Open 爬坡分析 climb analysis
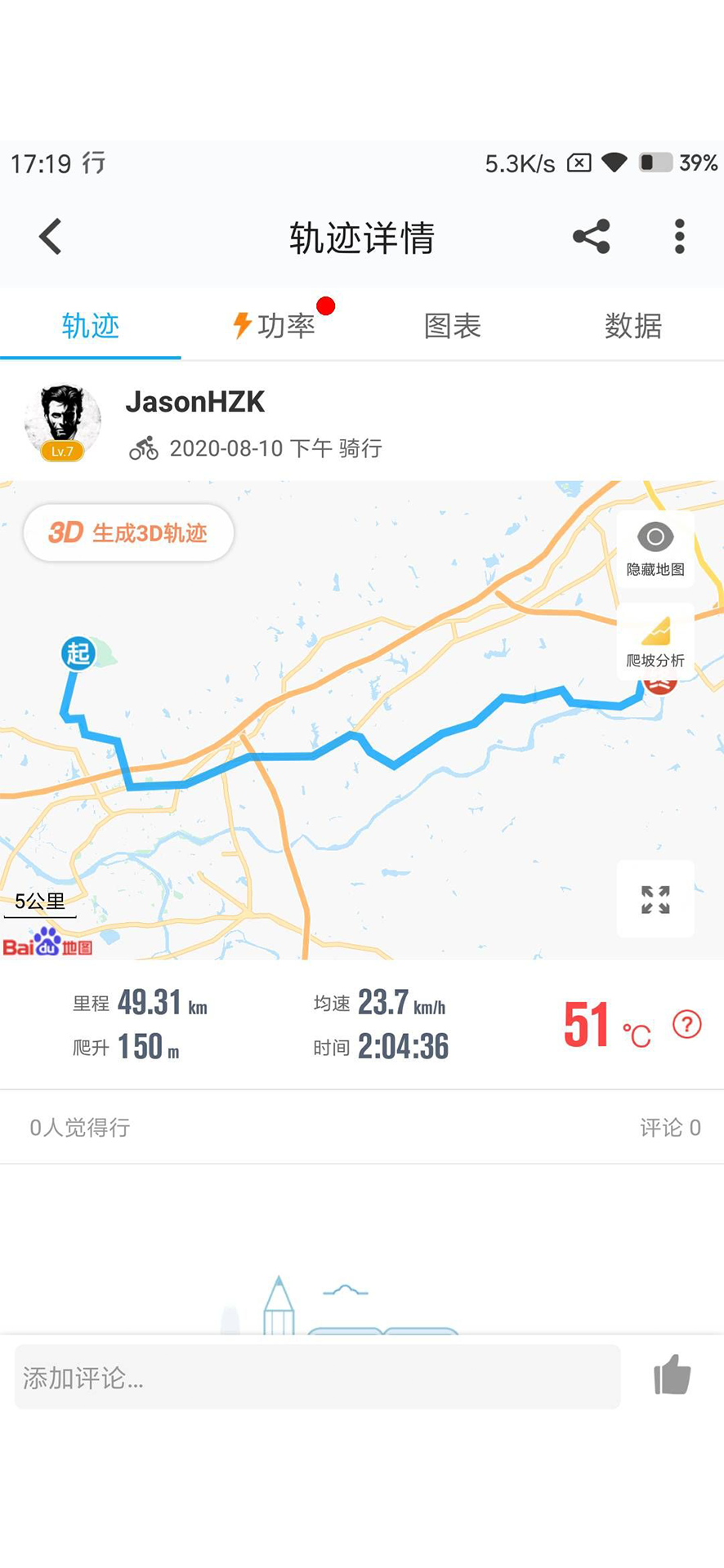The width and height of the screenshot is (724, 1568). [655, 642]
